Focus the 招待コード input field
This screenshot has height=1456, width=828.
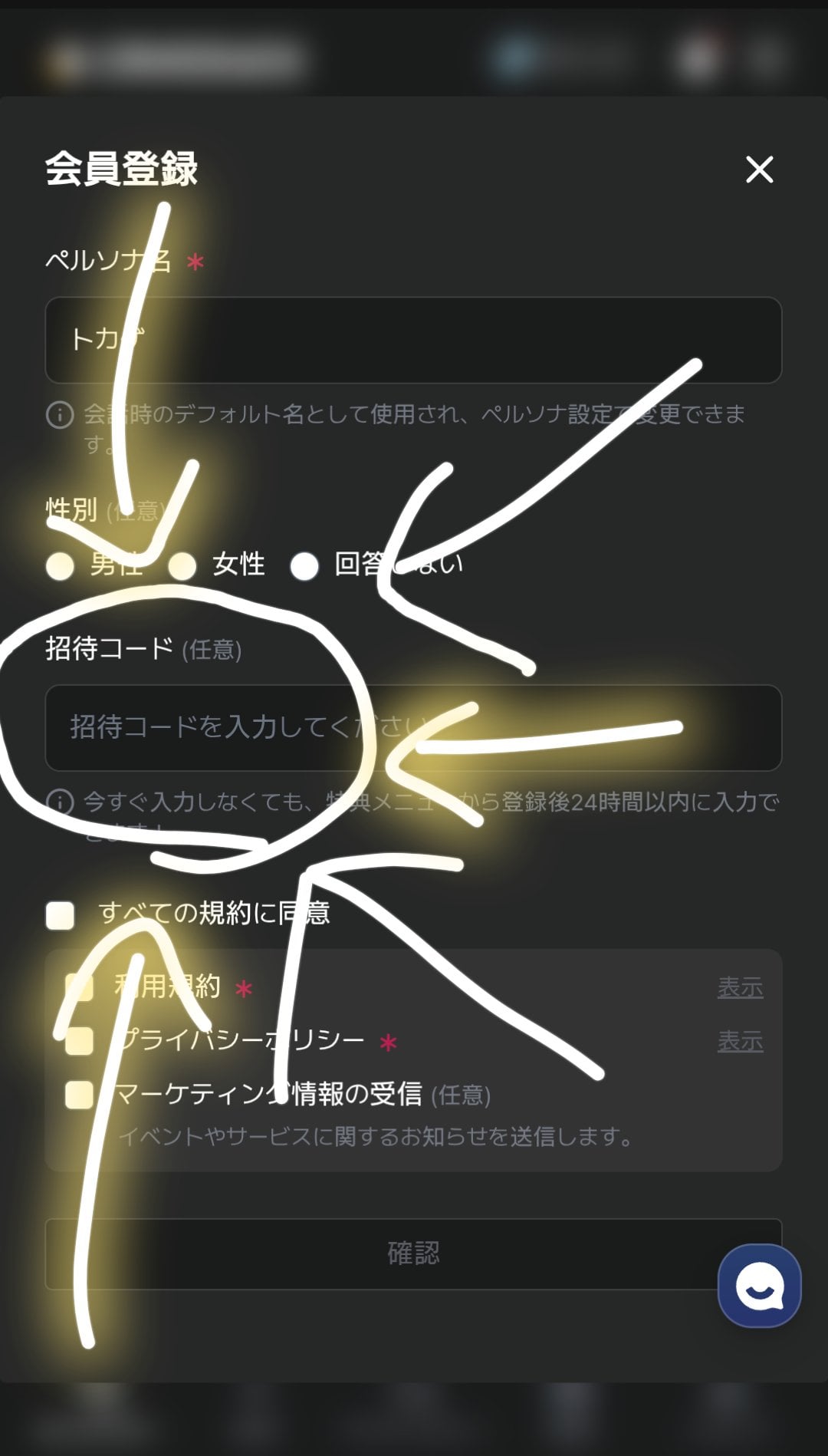[x=413, y=727]
